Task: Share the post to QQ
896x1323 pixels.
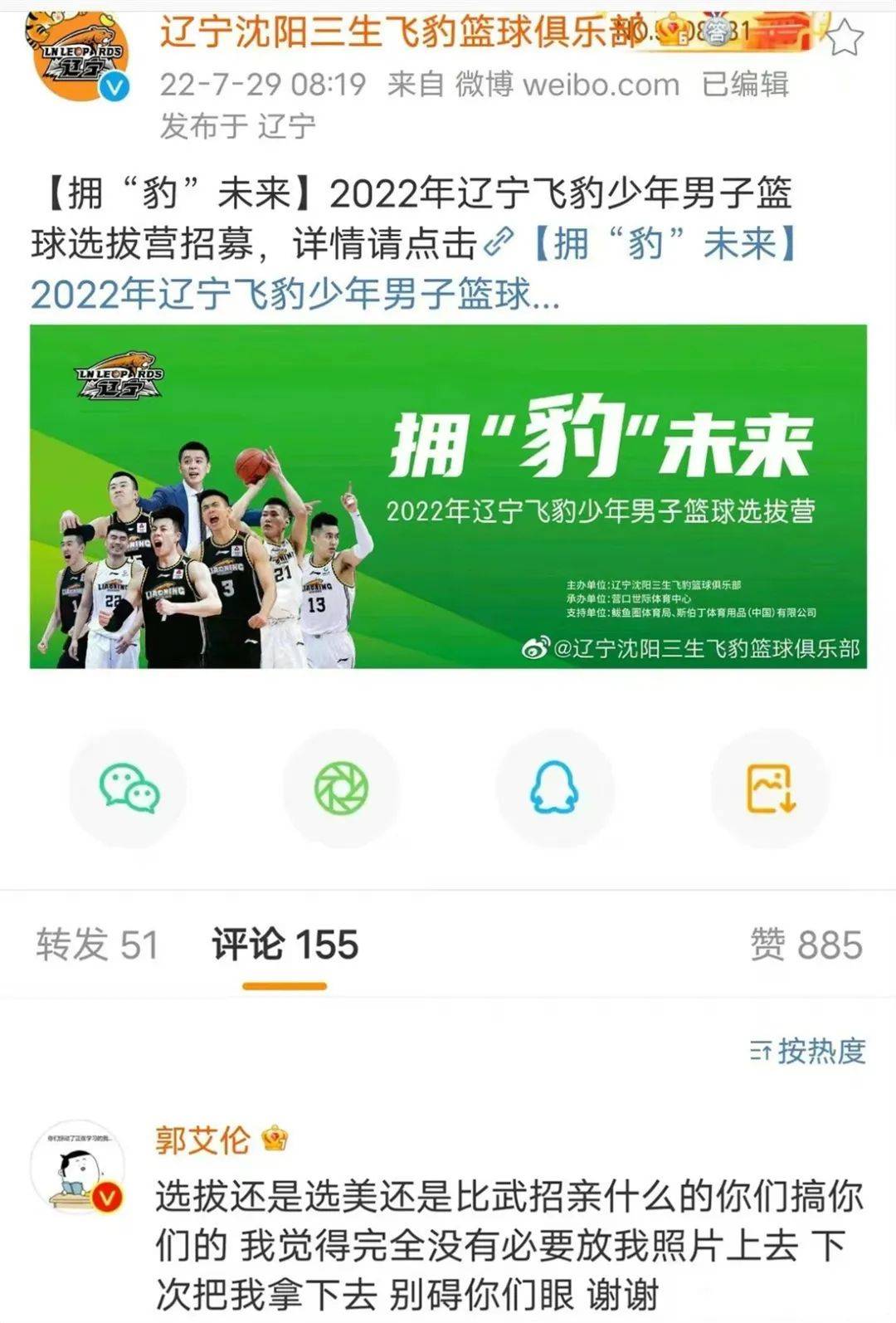Action: [554, 788]
